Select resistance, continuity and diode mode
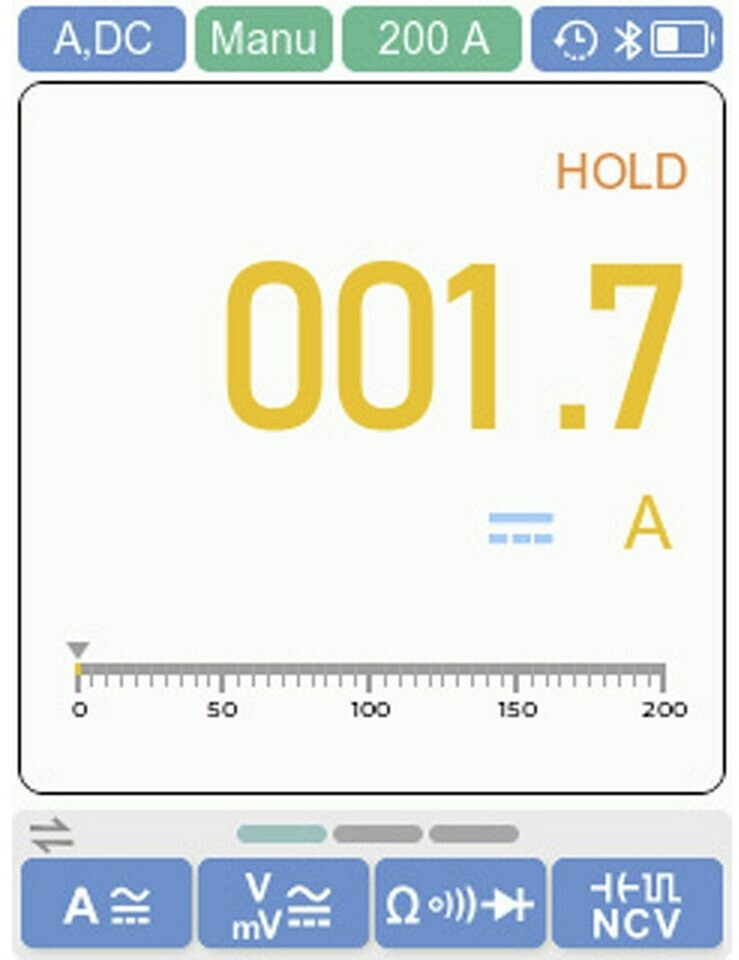739x960 pixels. (x=460, y=903)
